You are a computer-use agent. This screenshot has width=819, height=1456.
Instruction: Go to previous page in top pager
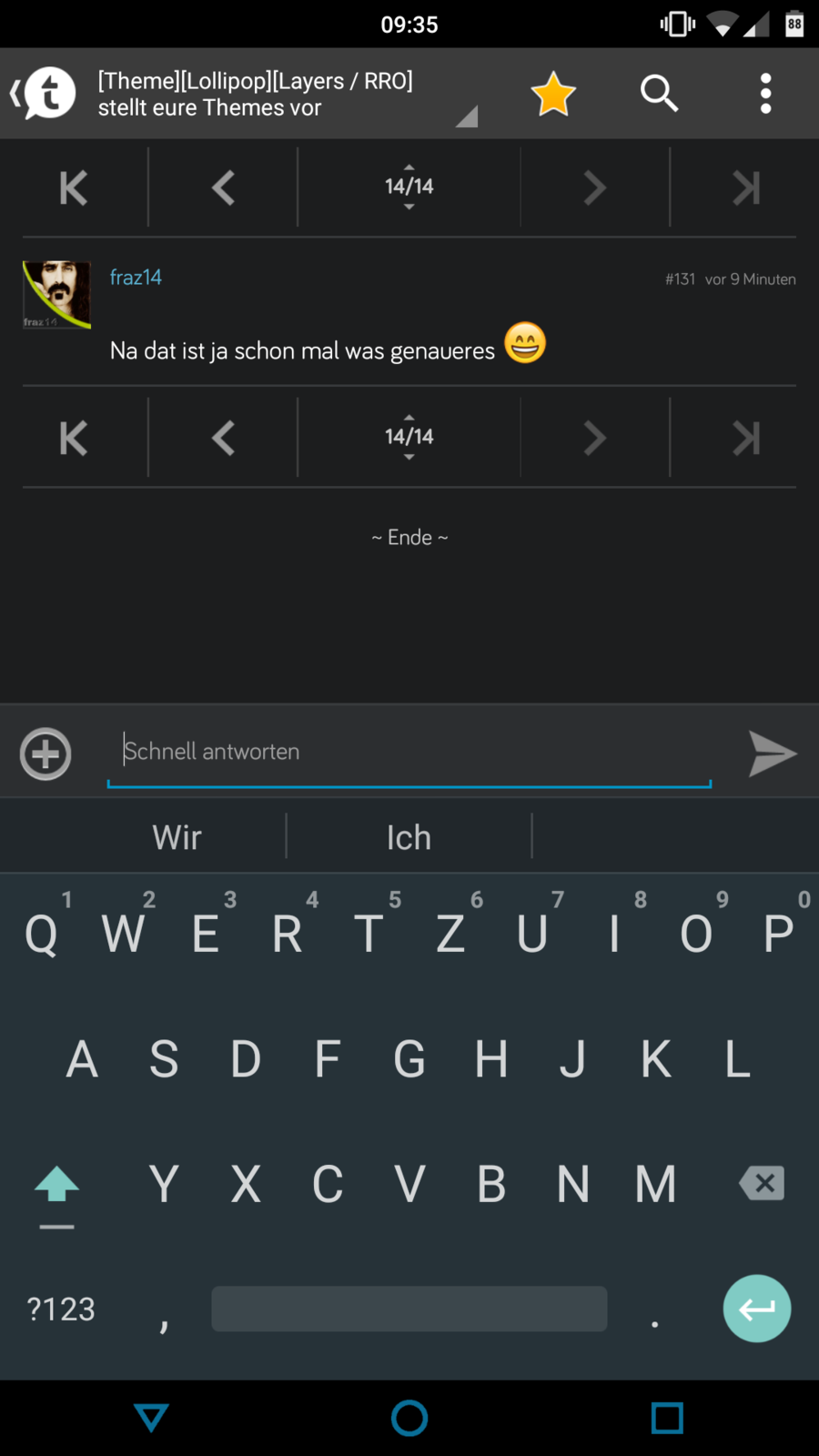click(223, 188)
